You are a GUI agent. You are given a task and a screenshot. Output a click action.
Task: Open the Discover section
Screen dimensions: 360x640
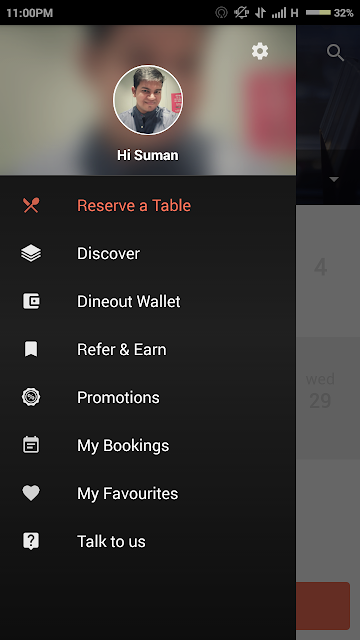point(148,253)
